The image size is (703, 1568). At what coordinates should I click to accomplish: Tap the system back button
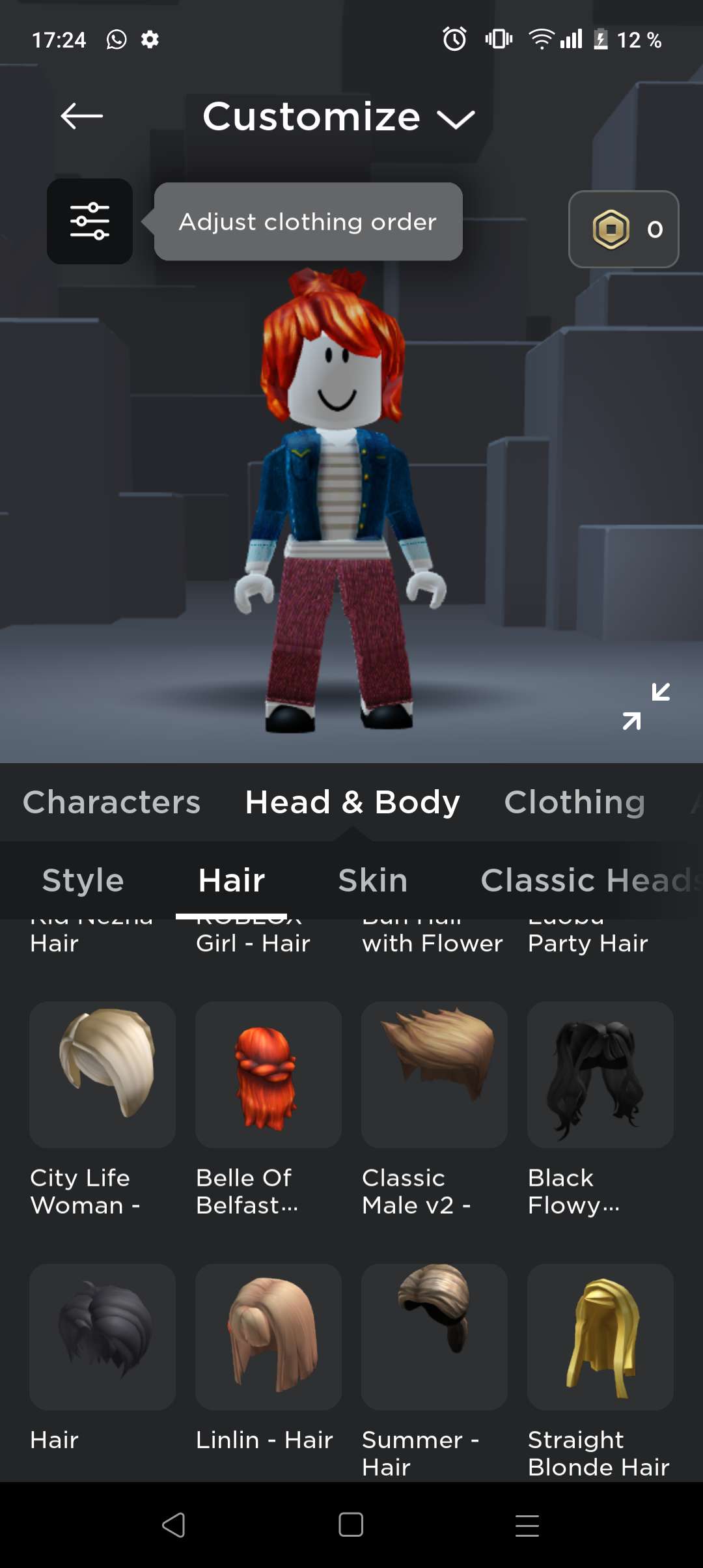pos(174,1524)
